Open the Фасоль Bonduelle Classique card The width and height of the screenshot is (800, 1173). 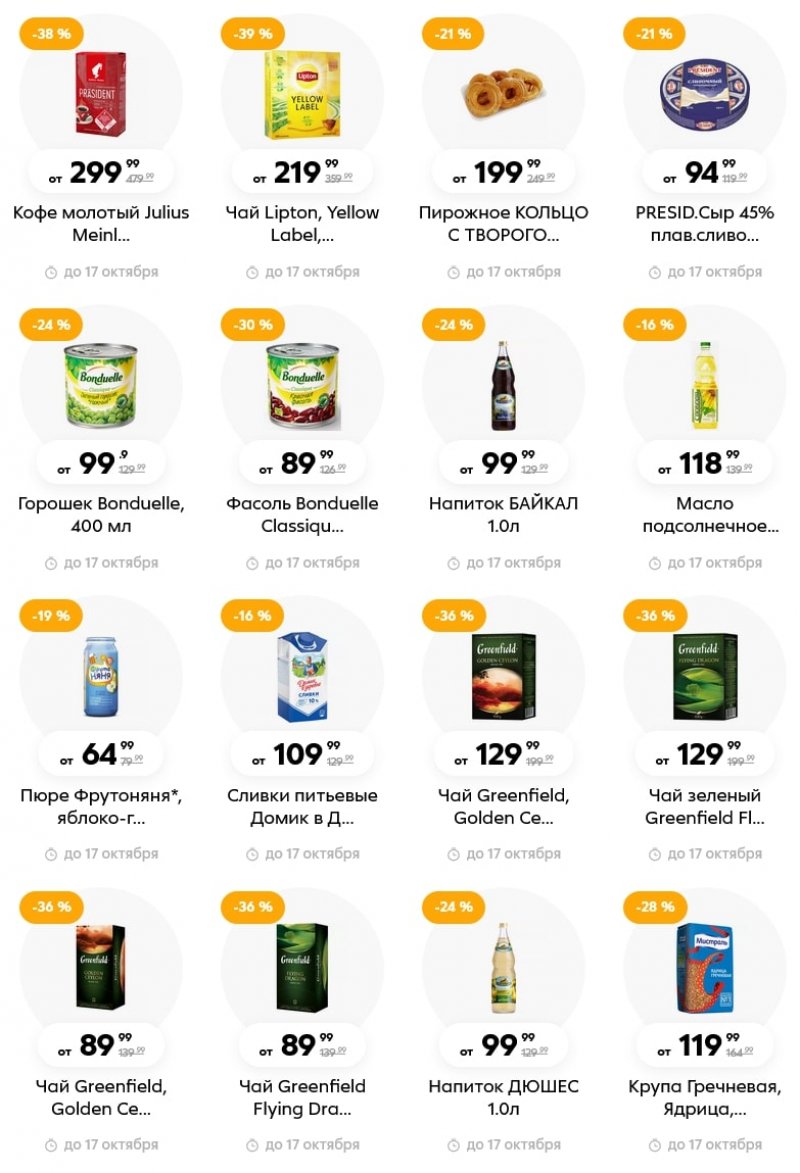pos(302,386)
